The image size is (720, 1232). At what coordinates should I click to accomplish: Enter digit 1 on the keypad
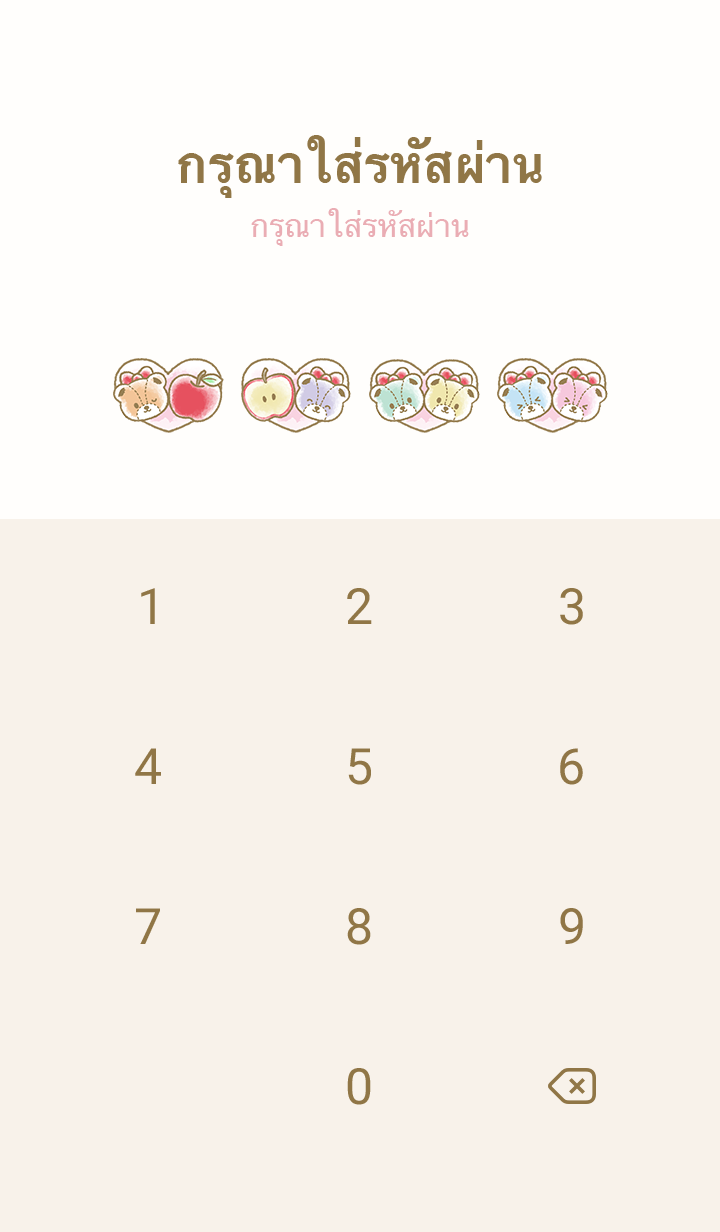tap(149, 607)
